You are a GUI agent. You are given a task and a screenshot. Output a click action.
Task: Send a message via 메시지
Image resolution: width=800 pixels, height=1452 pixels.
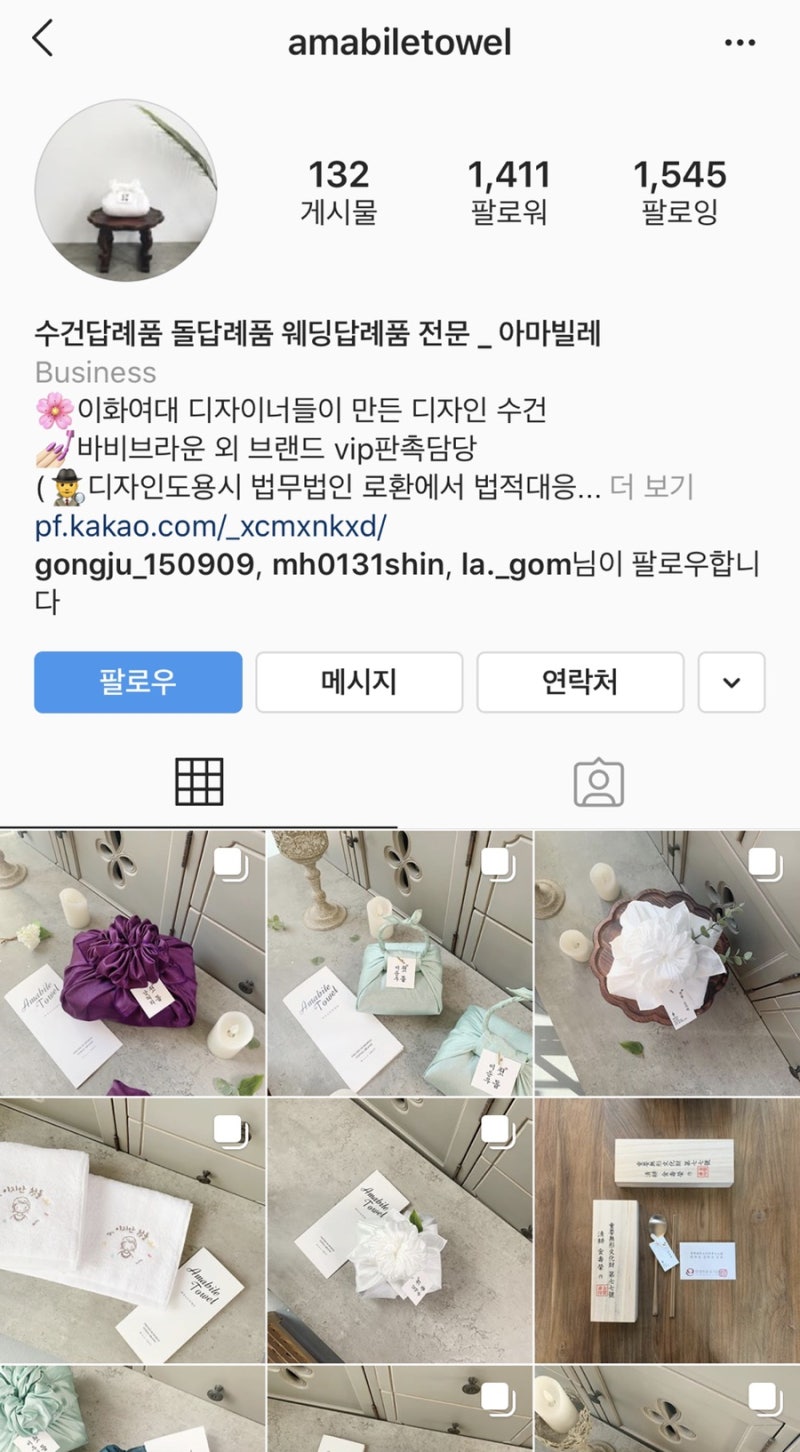[359, 682]
